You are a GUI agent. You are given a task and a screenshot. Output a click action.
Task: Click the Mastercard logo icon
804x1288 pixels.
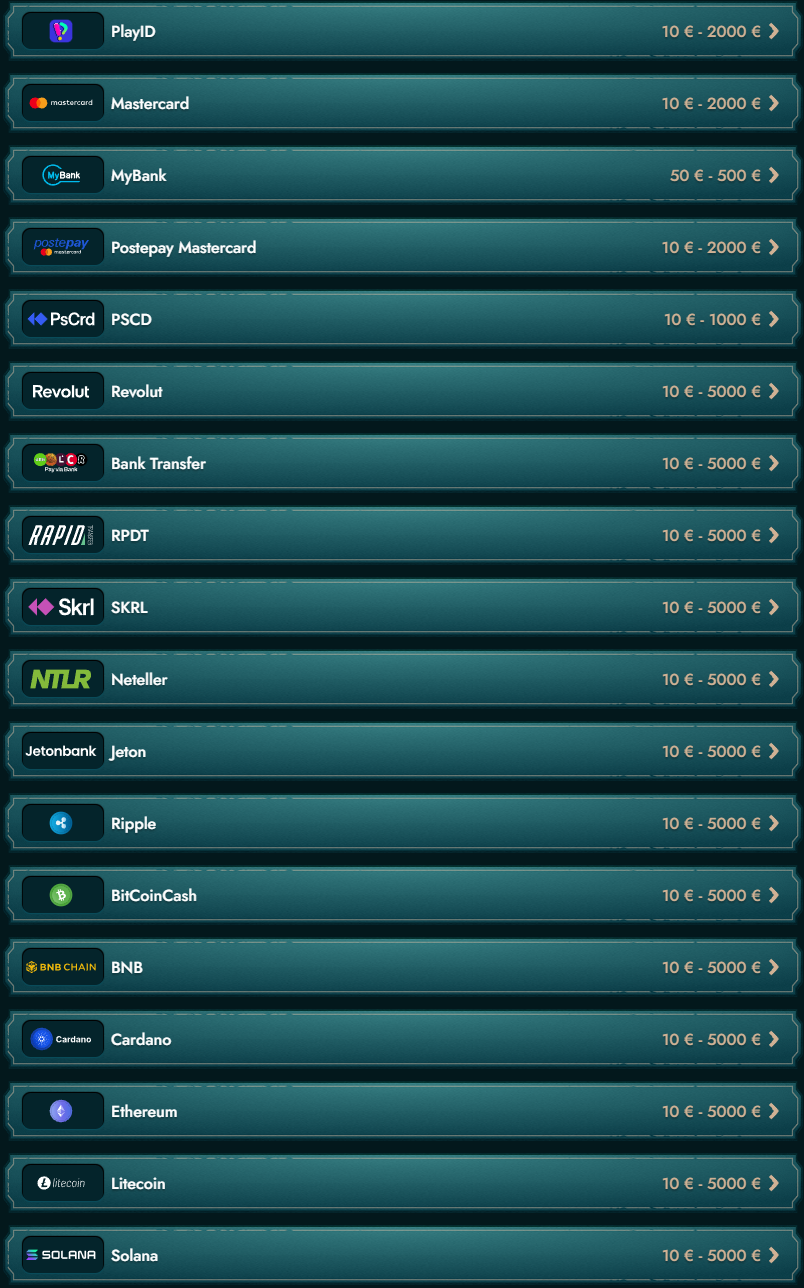coord(62,103)
